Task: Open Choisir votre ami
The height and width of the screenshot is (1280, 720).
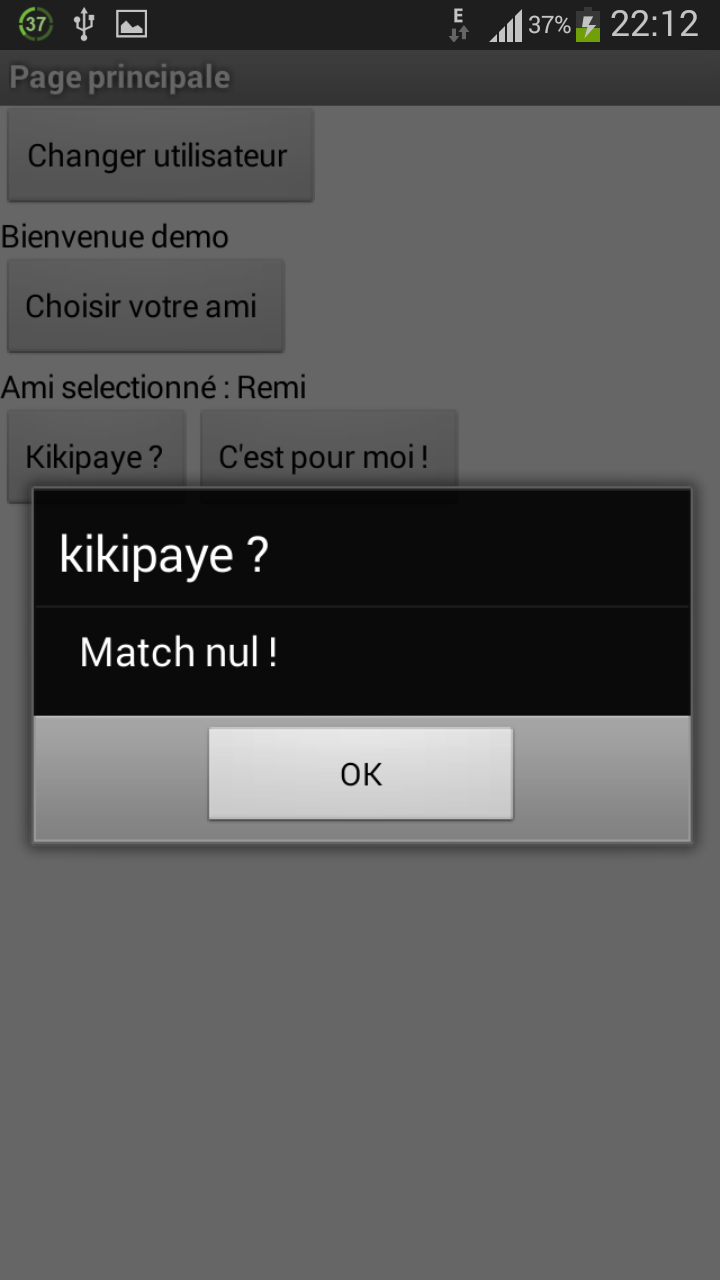Action: (146, 306)
